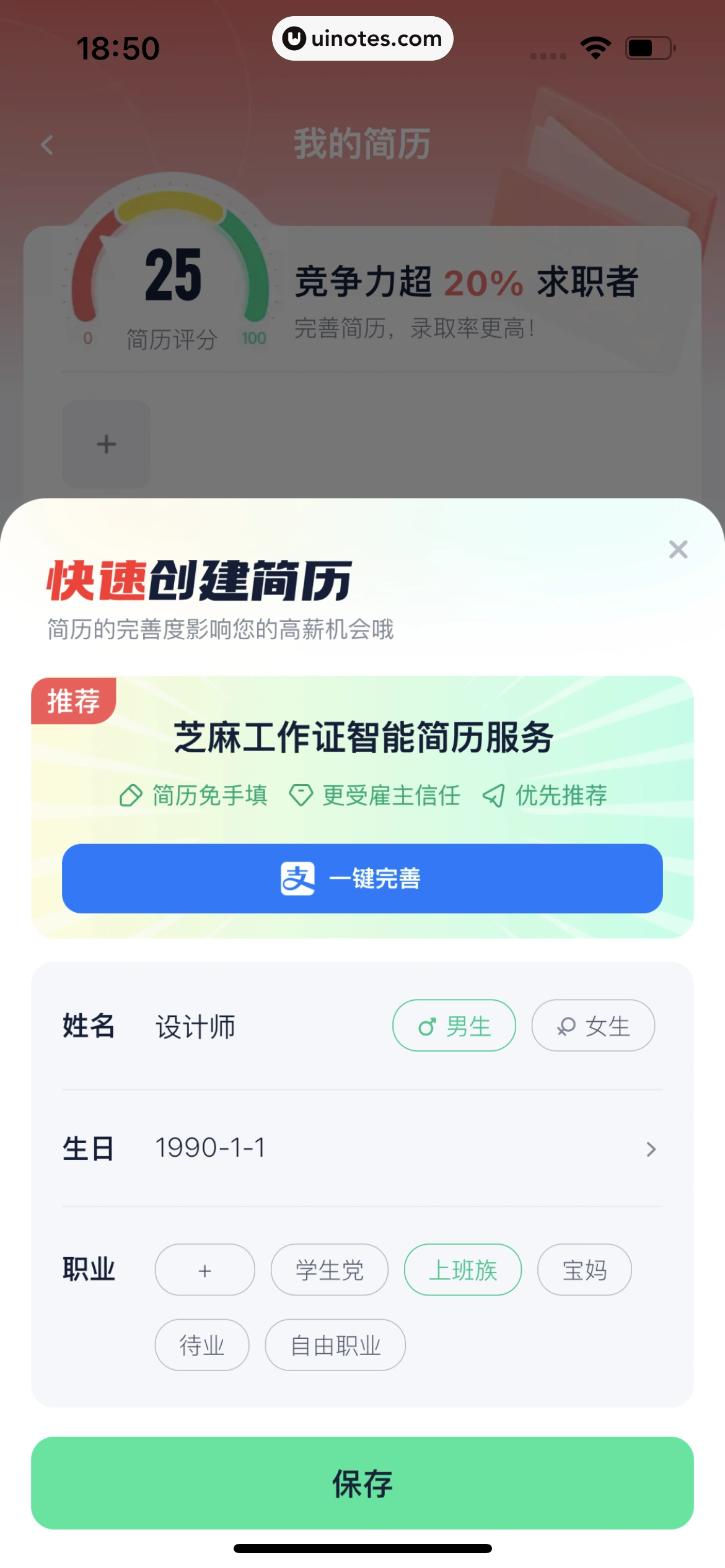Choose the 上班族 occupation chip

tap(462, 1270)
